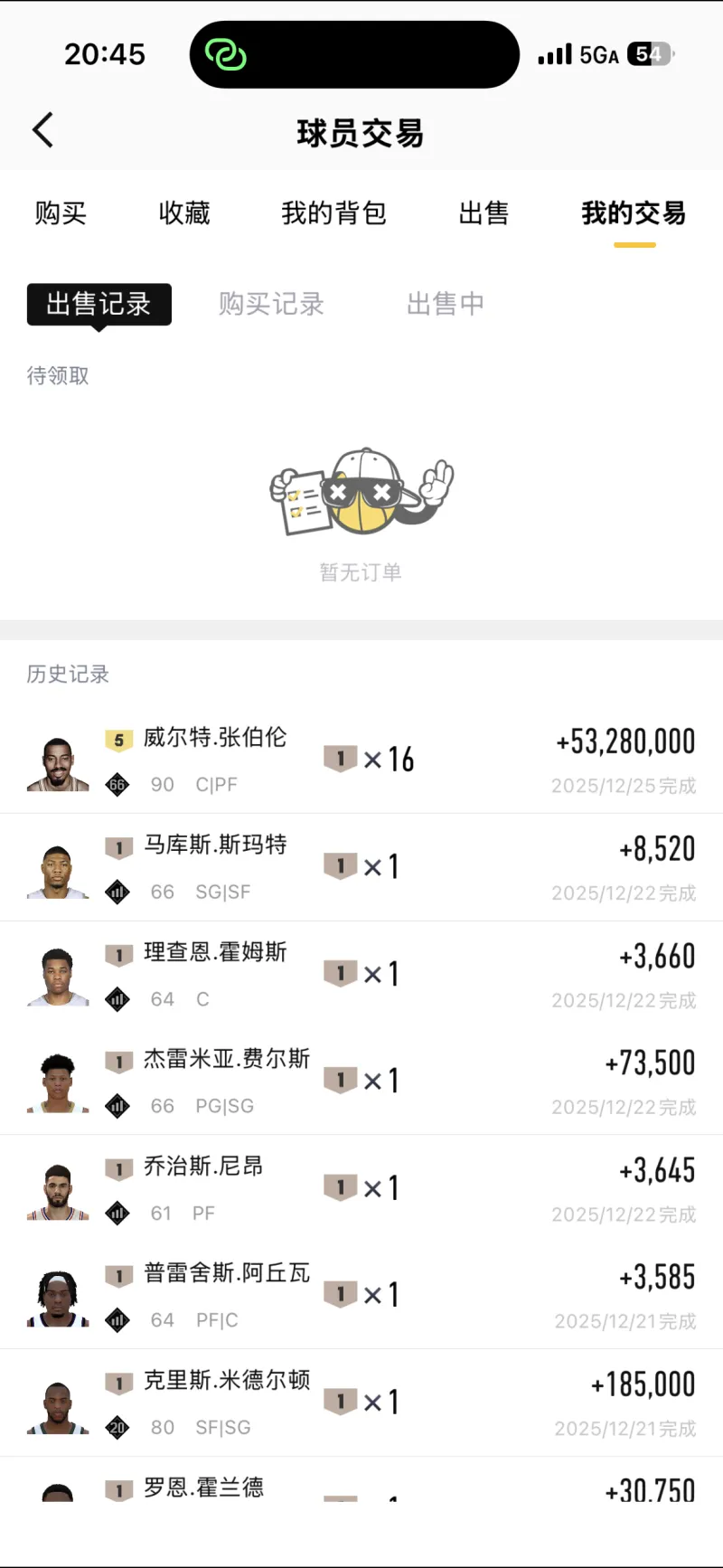This screenshot has height=1568, width=723.
Task: View 克里斯.米德尔顿 sale record
Action: [x=361, y=1403]
